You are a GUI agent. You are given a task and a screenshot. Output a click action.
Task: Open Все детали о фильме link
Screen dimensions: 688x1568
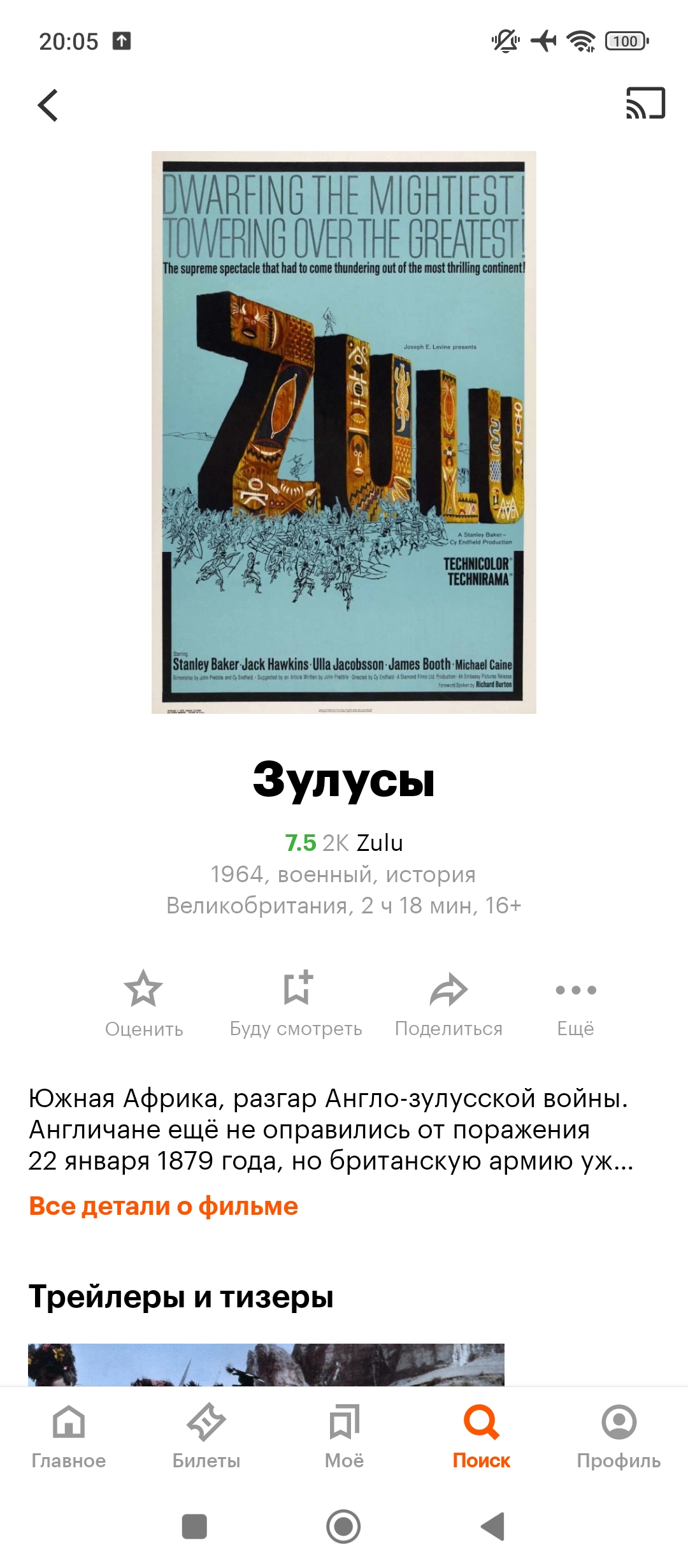164,1206
